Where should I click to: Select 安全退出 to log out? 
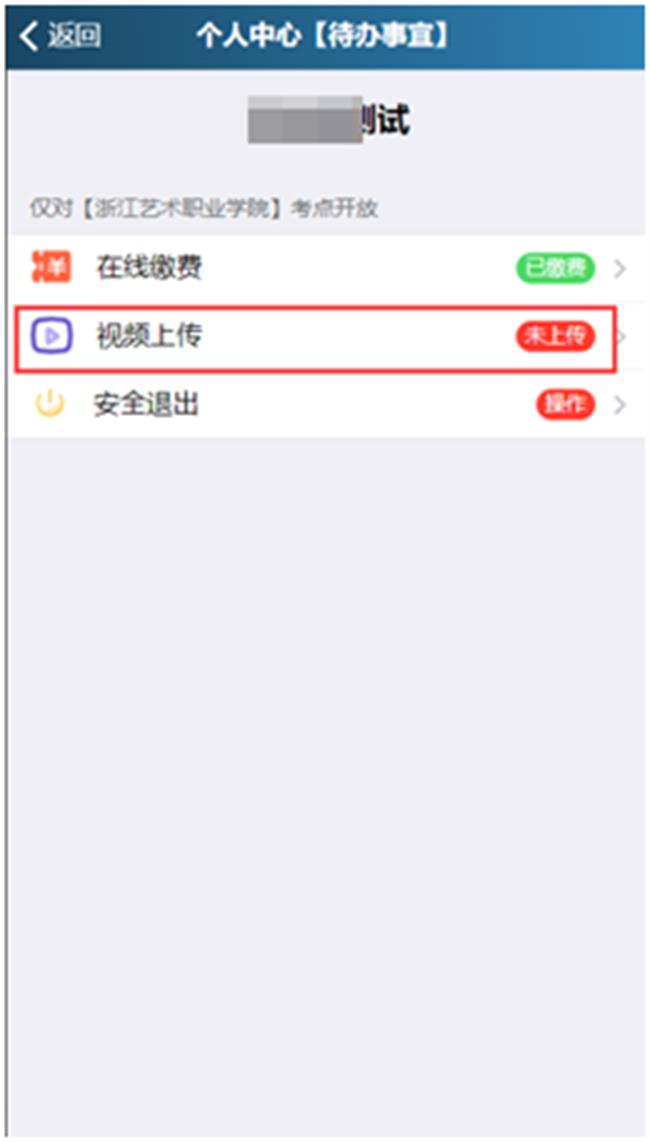tap(320, 405)
